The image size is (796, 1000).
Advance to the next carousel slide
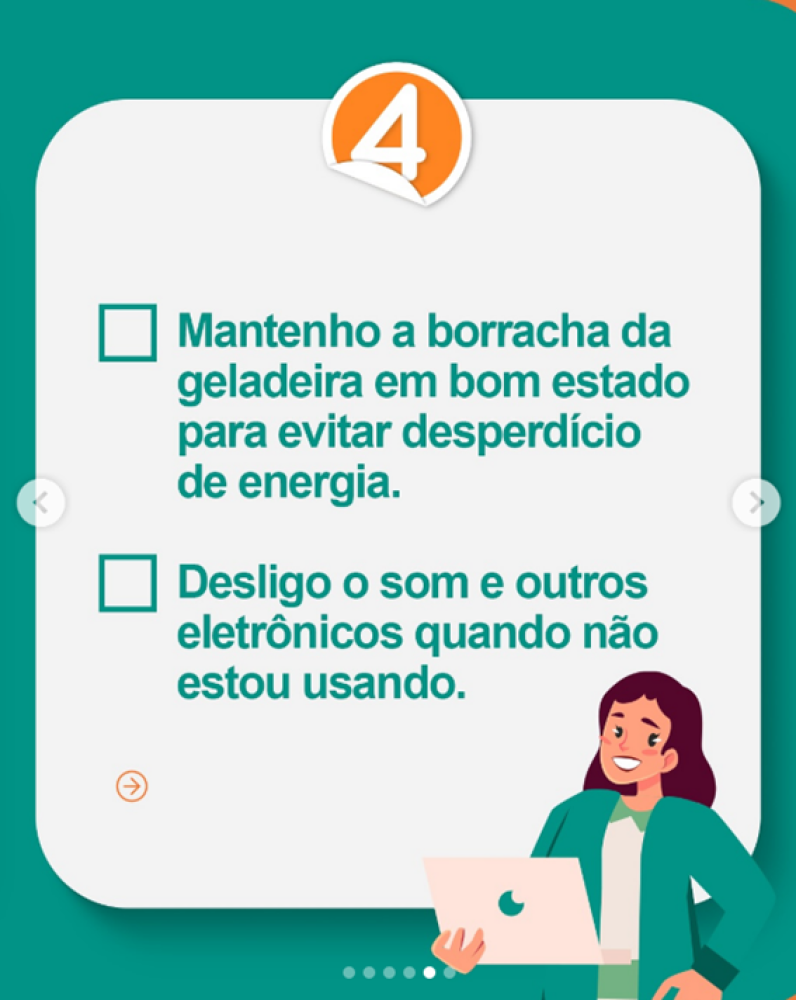point(756,503)
